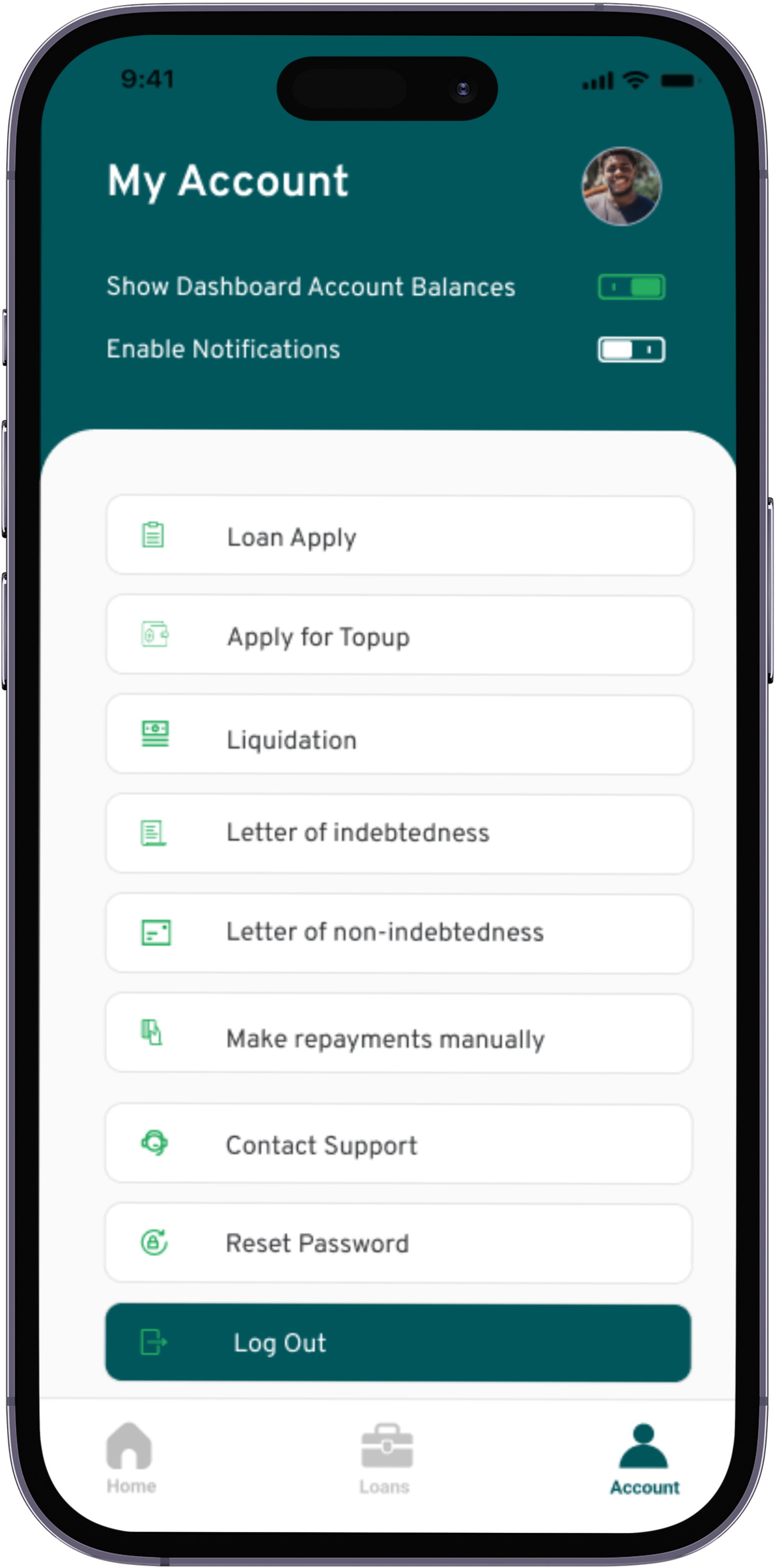Viewport: 775px width, 1568px height.
Task: Open Letter of non-indebtedness
Action: (399, 933)
